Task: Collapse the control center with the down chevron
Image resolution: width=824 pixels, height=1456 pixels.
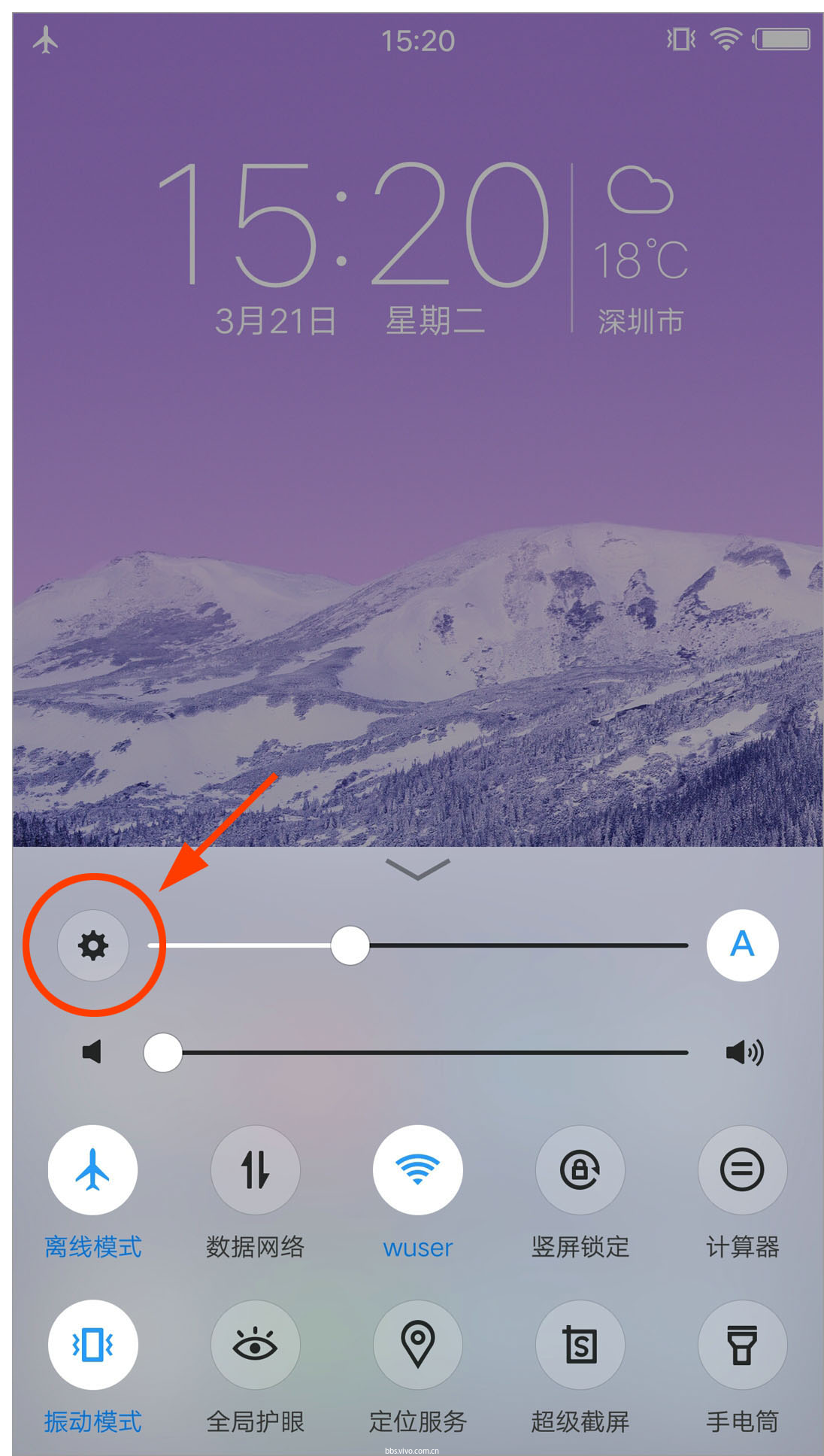Action: [417, 869]
